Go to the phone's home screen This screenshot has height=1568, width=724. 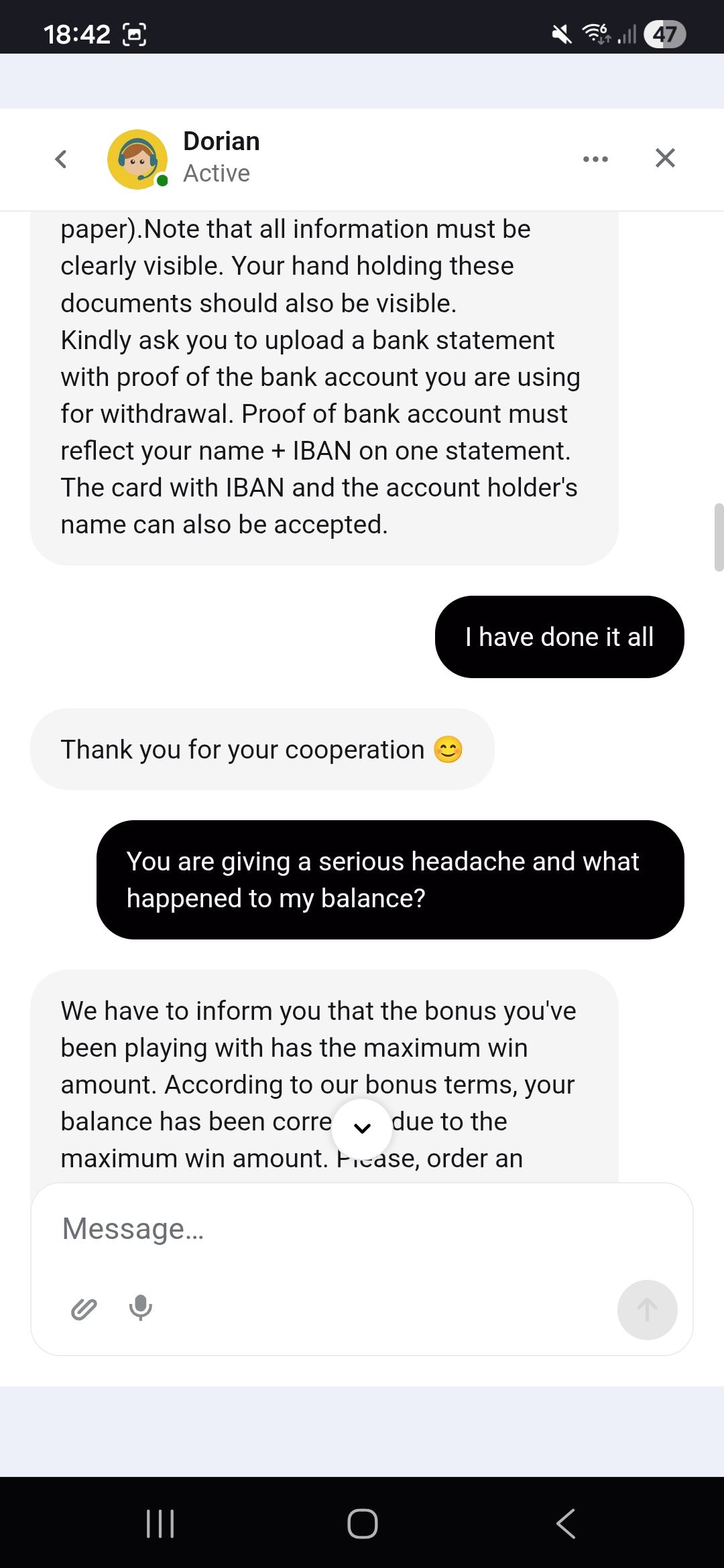(362, 1523)
